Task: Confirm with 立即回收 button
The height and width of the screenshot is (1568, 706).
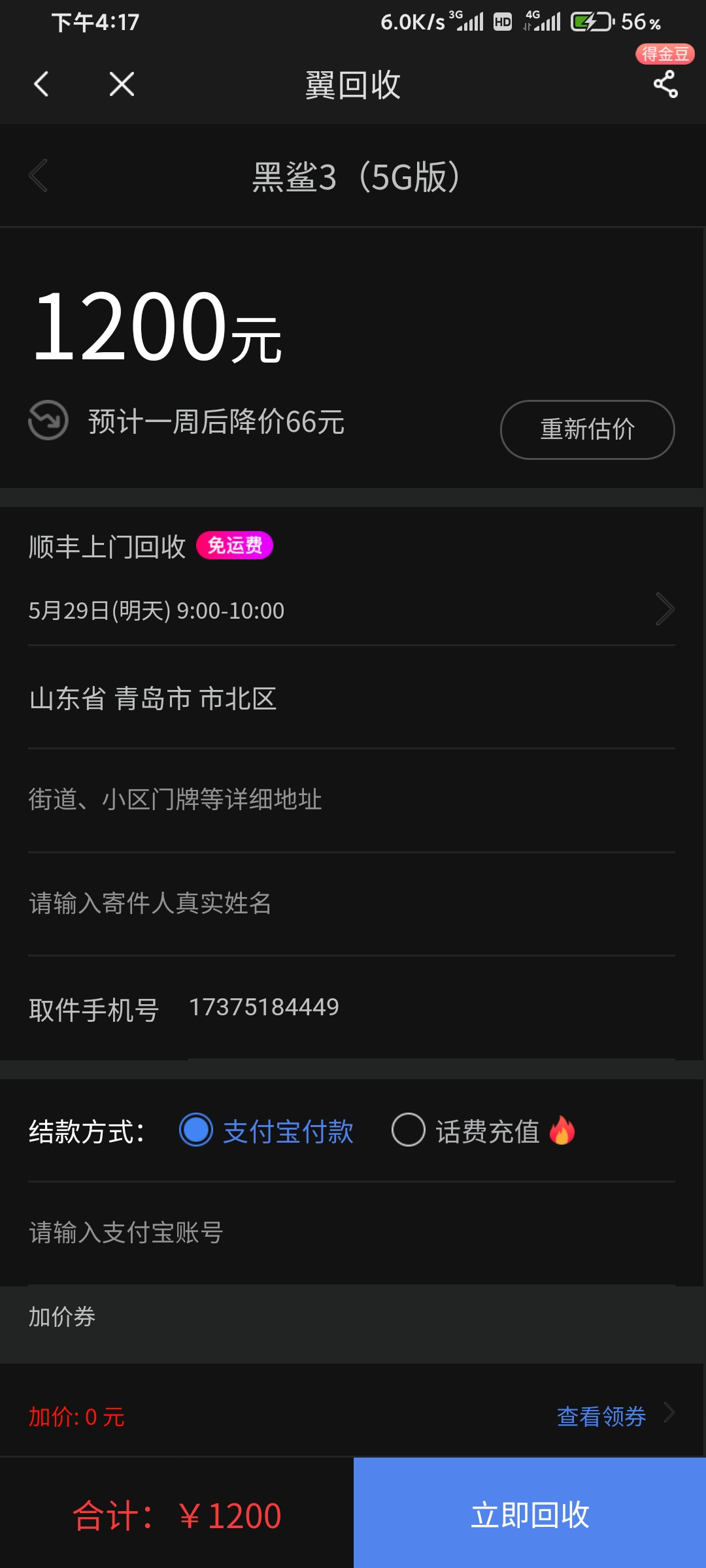Action: coord(529,1514)
